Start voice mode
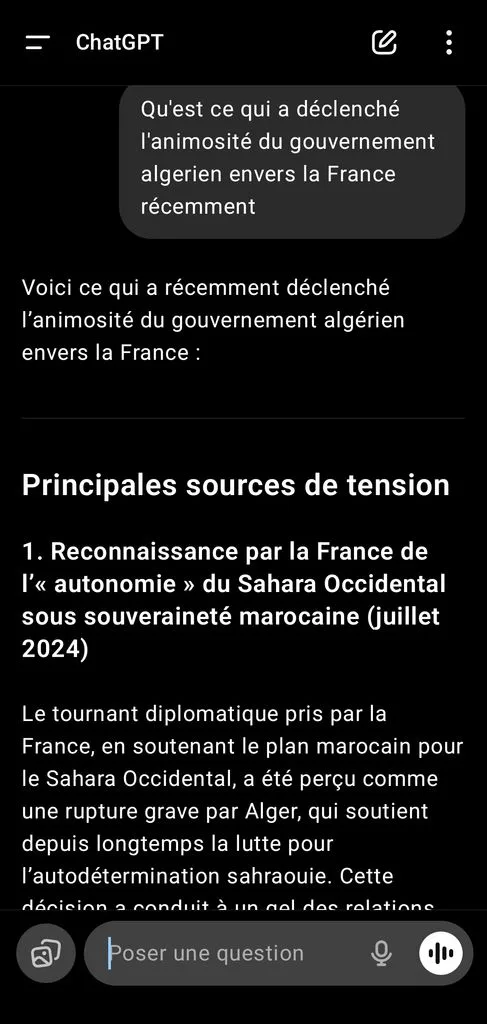This screenshot has height=1024, width=487. click(x=441, y=953)
